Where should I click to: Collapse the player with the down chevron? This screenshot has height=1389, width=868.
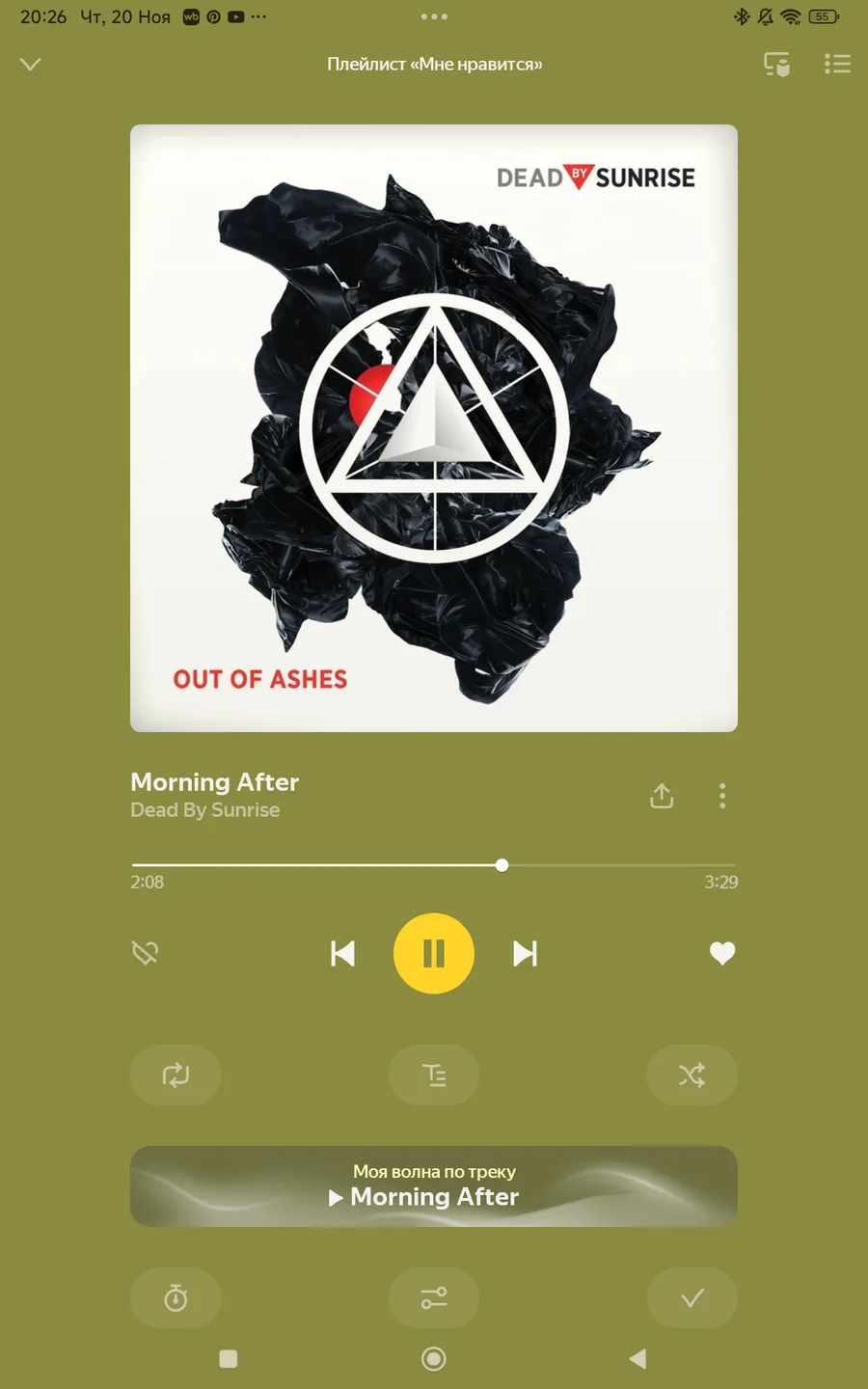(31, 64)
